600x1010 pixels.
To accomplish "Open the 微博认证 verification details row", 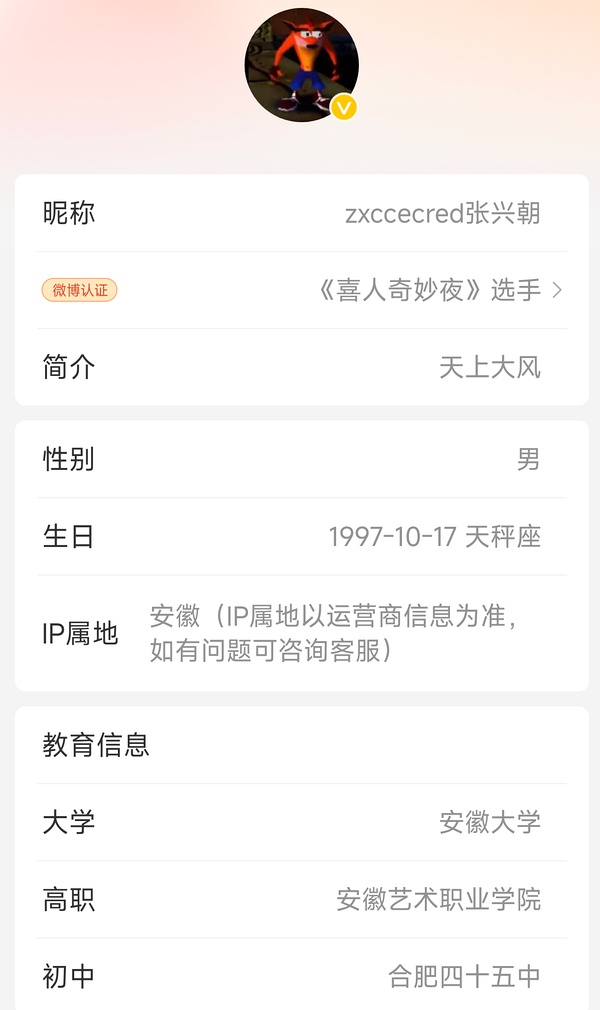I will 301,290.
